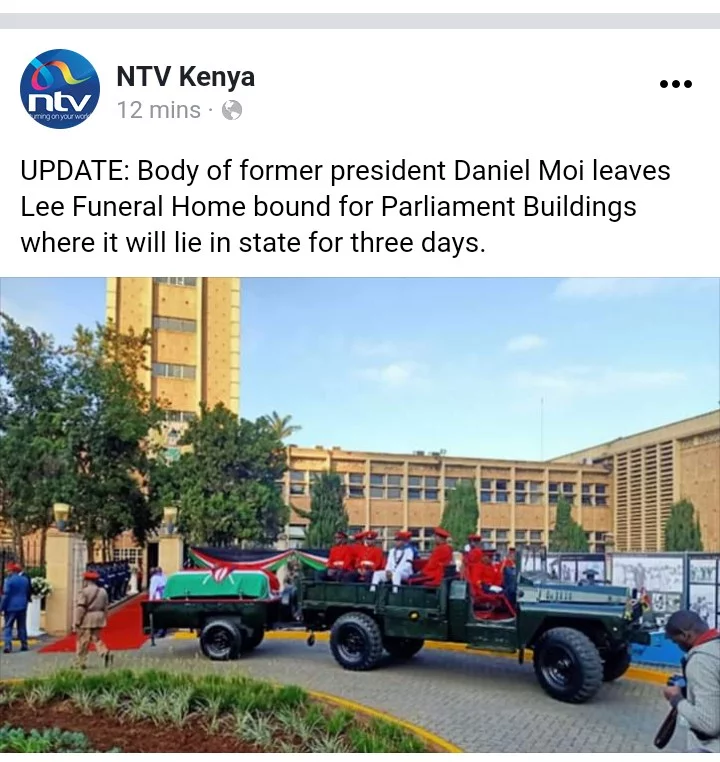
Task: Open the funeral procession photo
Action: [x=360, y=514]
